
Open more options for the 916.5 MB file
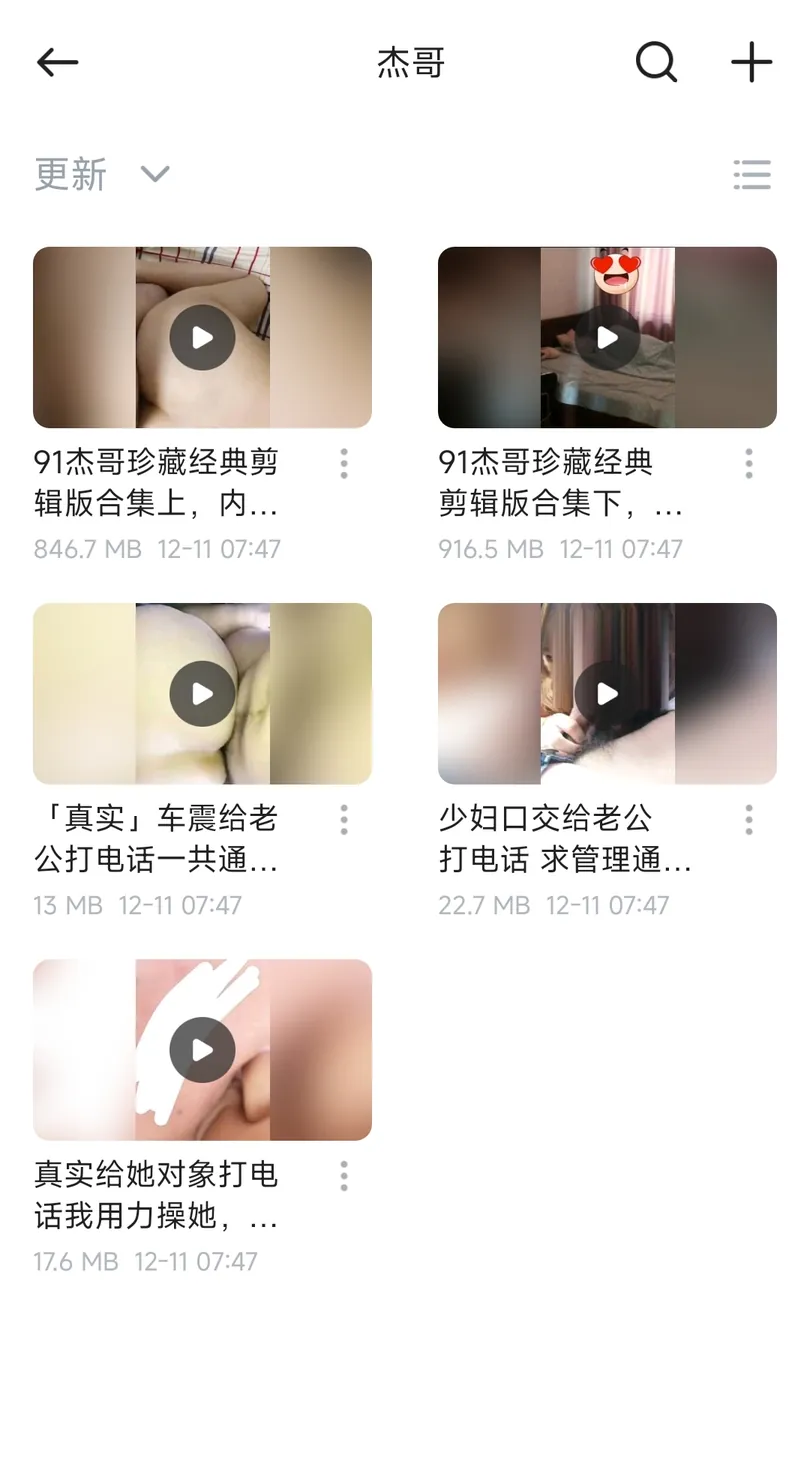click(749, 464)
